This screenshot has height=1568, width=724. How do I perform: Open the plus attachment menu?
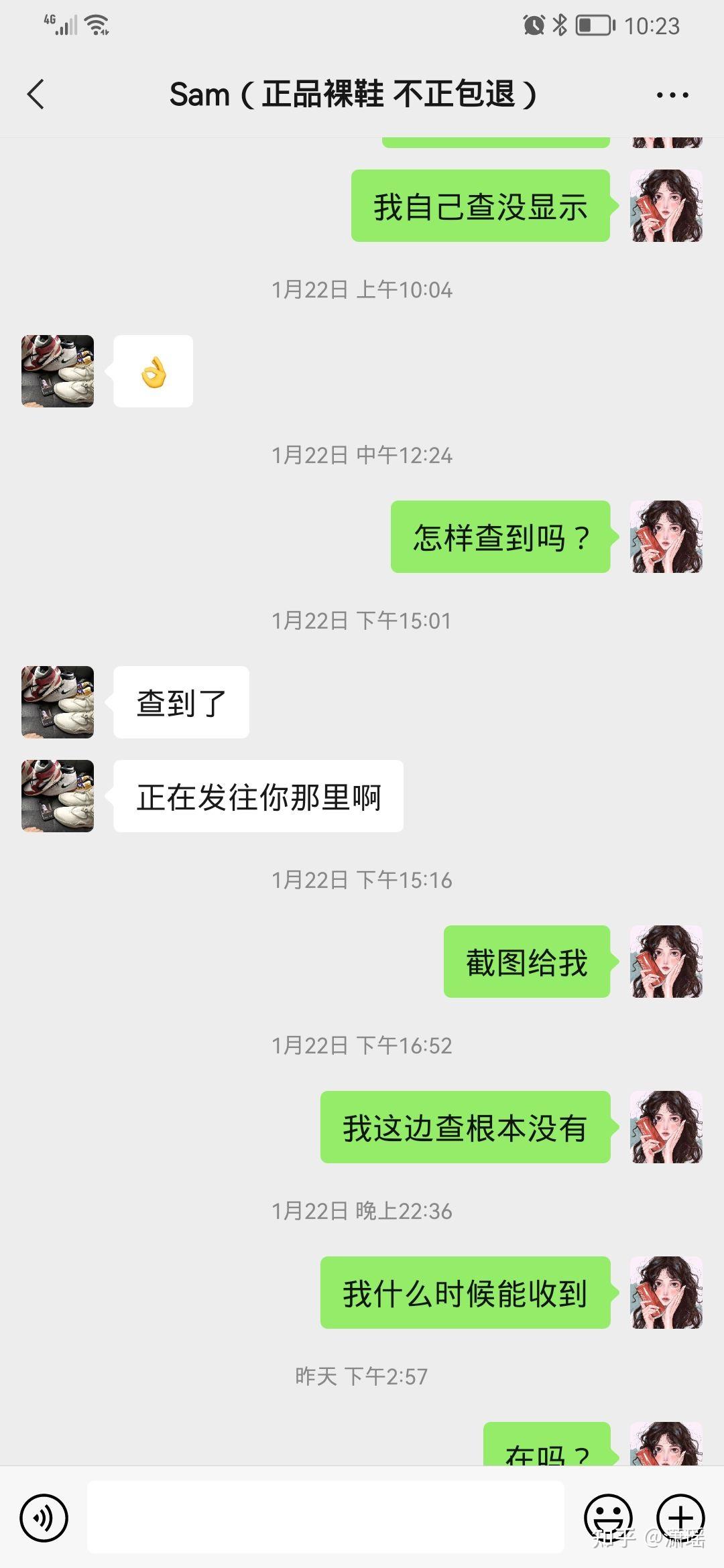click(x=680, y=1517)
